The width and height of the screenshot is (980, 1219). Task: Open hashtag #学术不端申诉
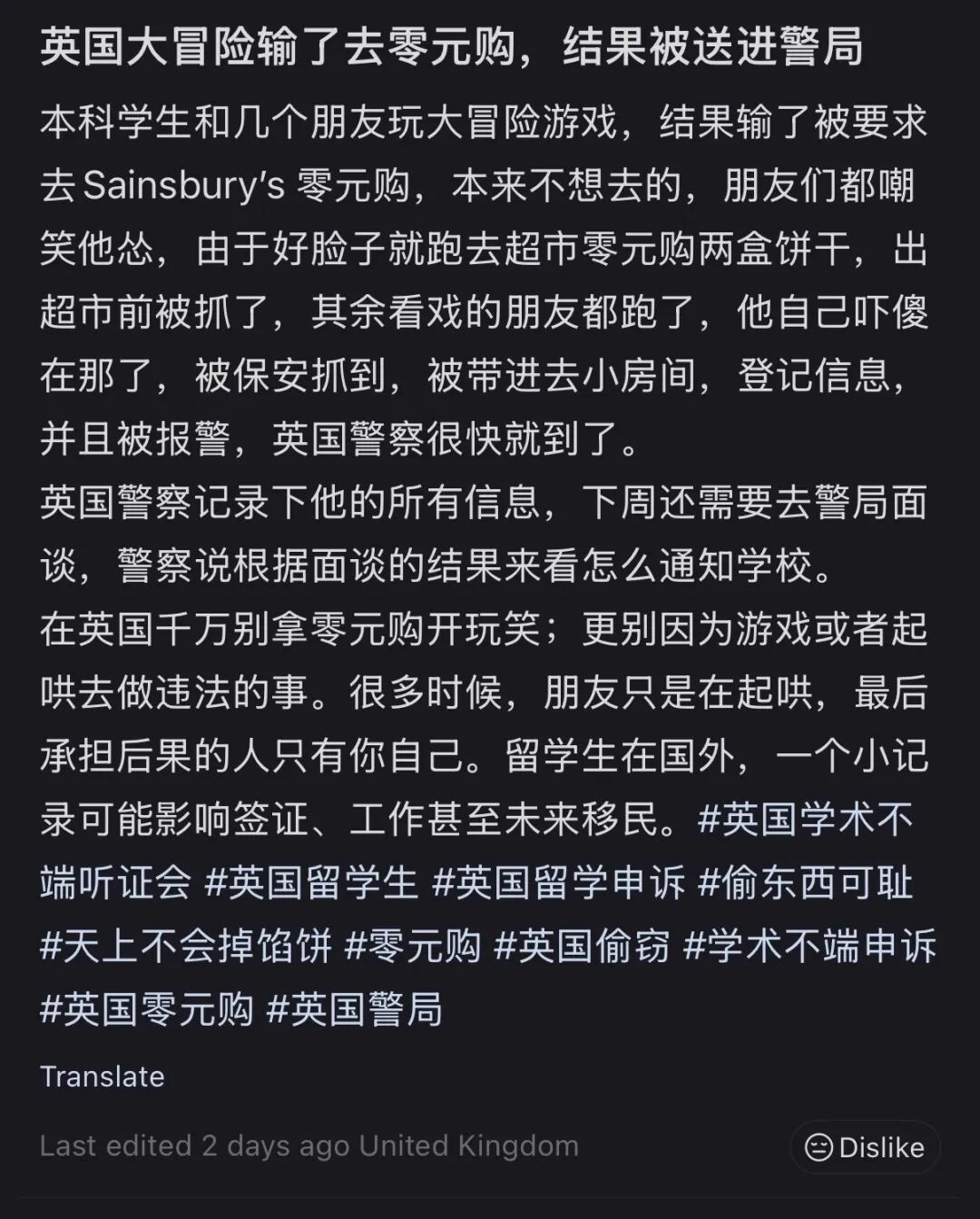point(809,947)
